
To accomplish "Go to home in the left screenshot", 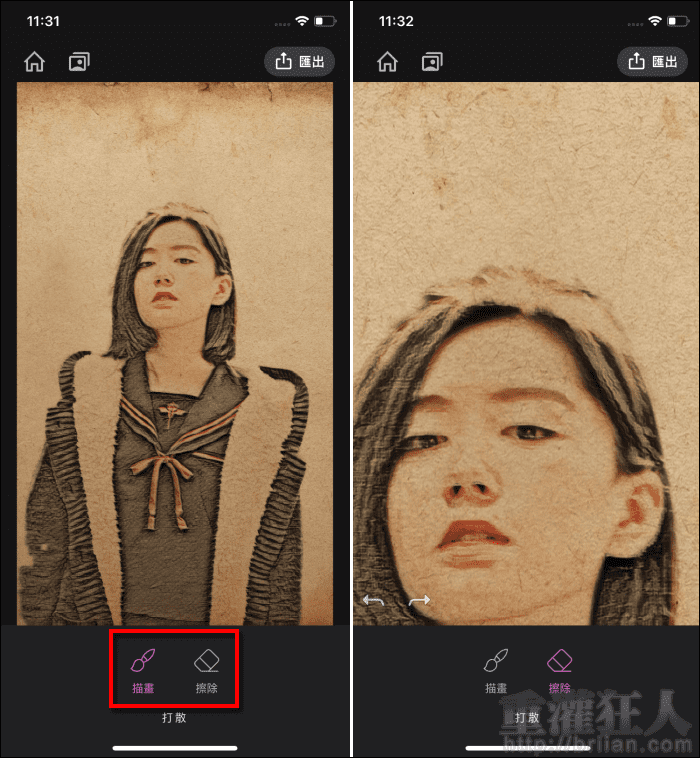I will click(34, 62).
